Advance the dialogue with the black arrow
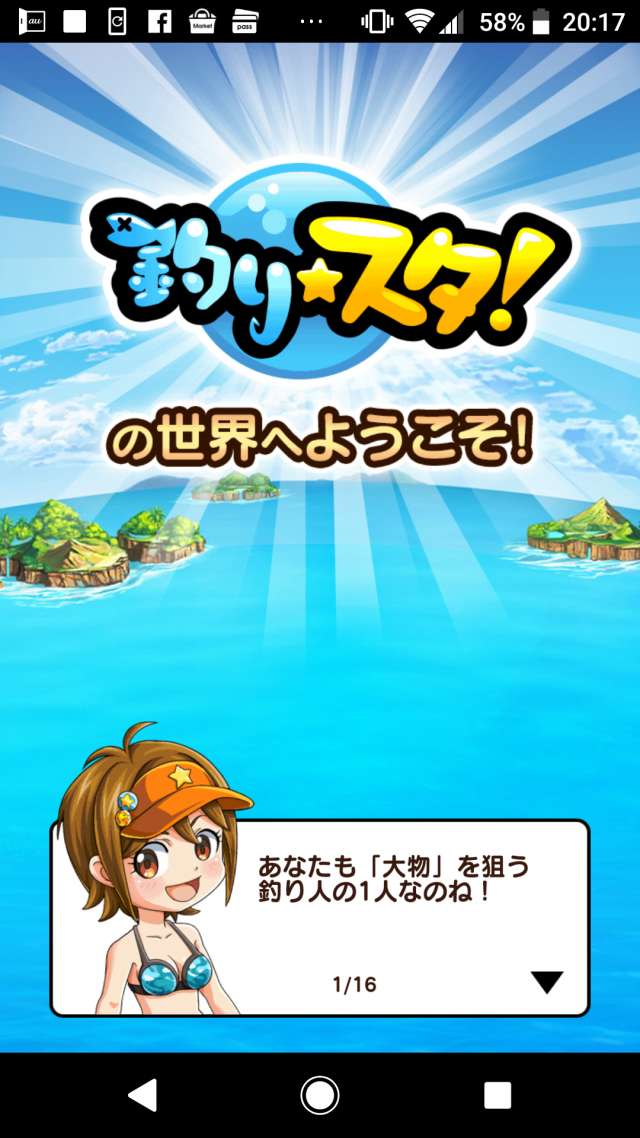The width and height of the screenshot is (640, 1138). tap(547, 982)
